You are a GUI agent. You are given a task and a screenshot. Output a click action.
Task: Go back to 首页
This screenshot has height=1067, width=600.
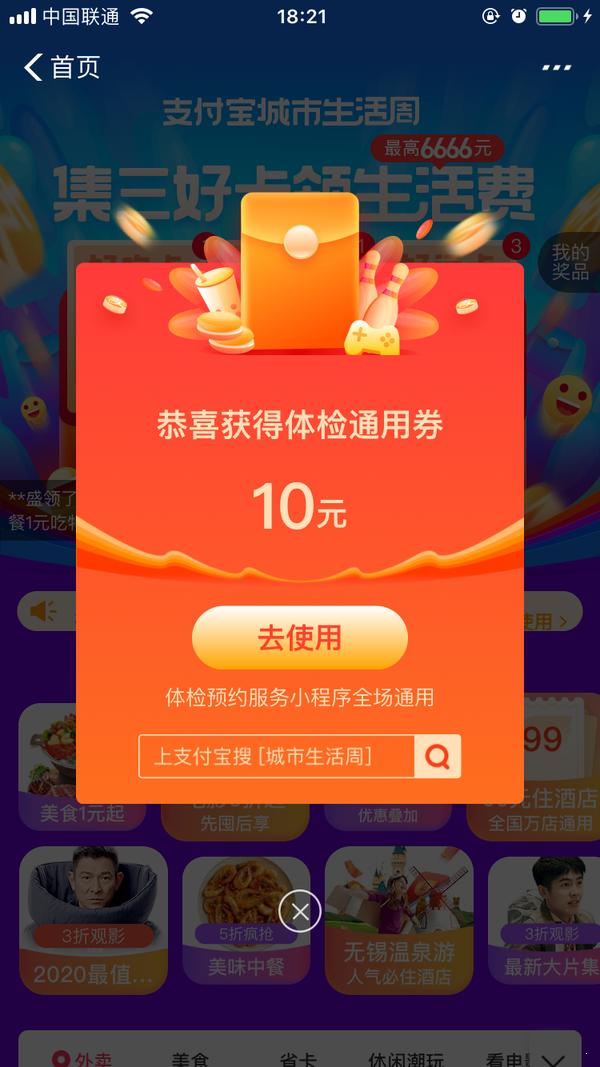pyautogui.click(x=61, y=67)
